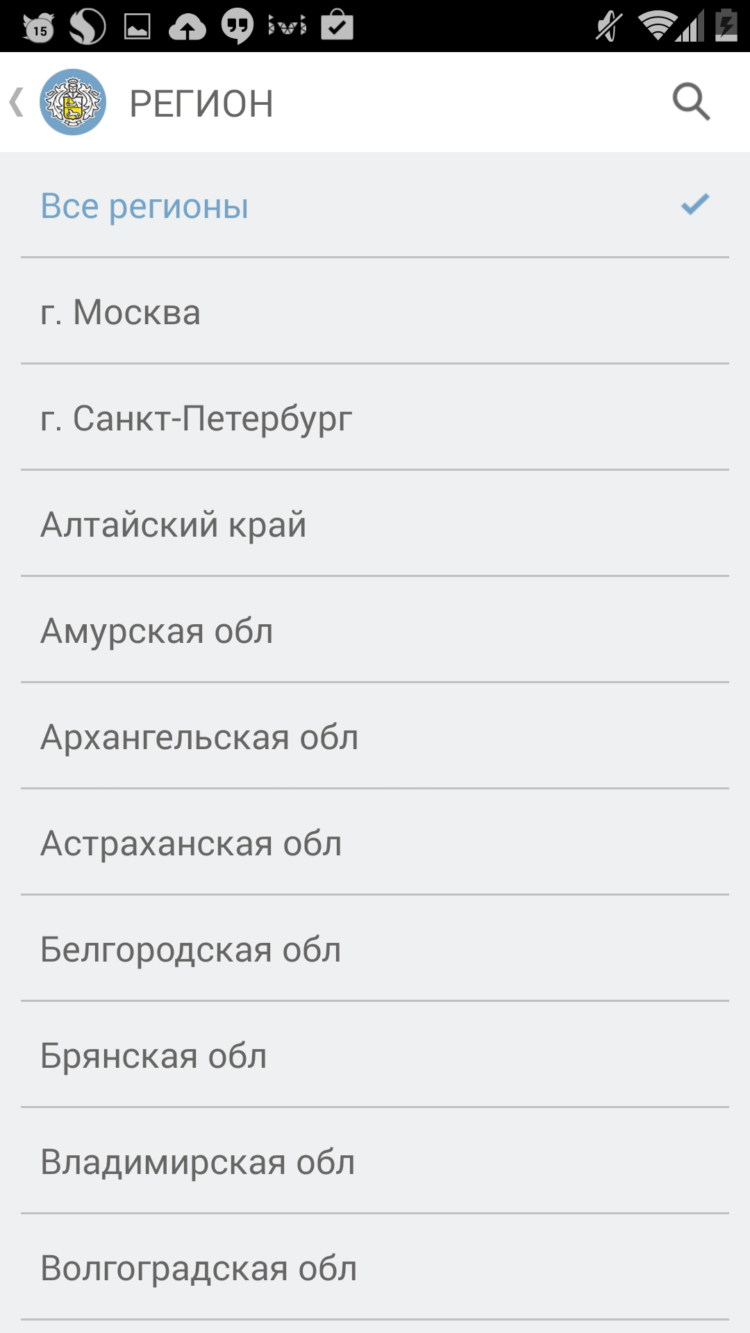The height and width of the screenshot is (1333, 750).
Task: Open search for regions
Action: [690, 101]
